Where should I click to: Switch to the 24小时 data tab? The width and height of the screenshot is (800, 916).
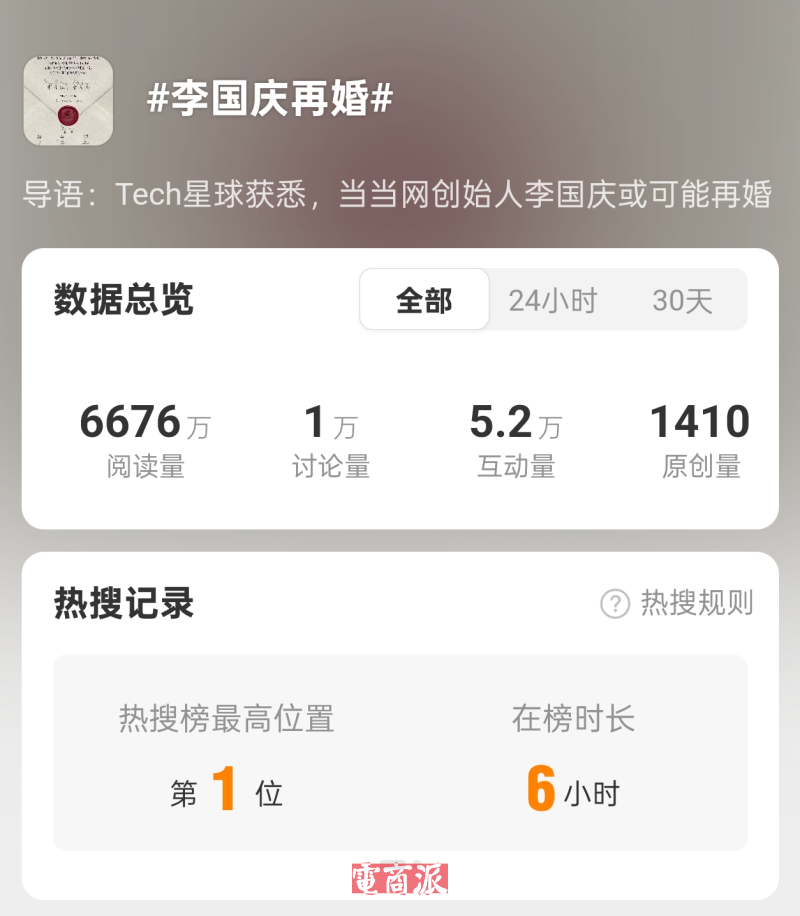click(x=552, y=300)
